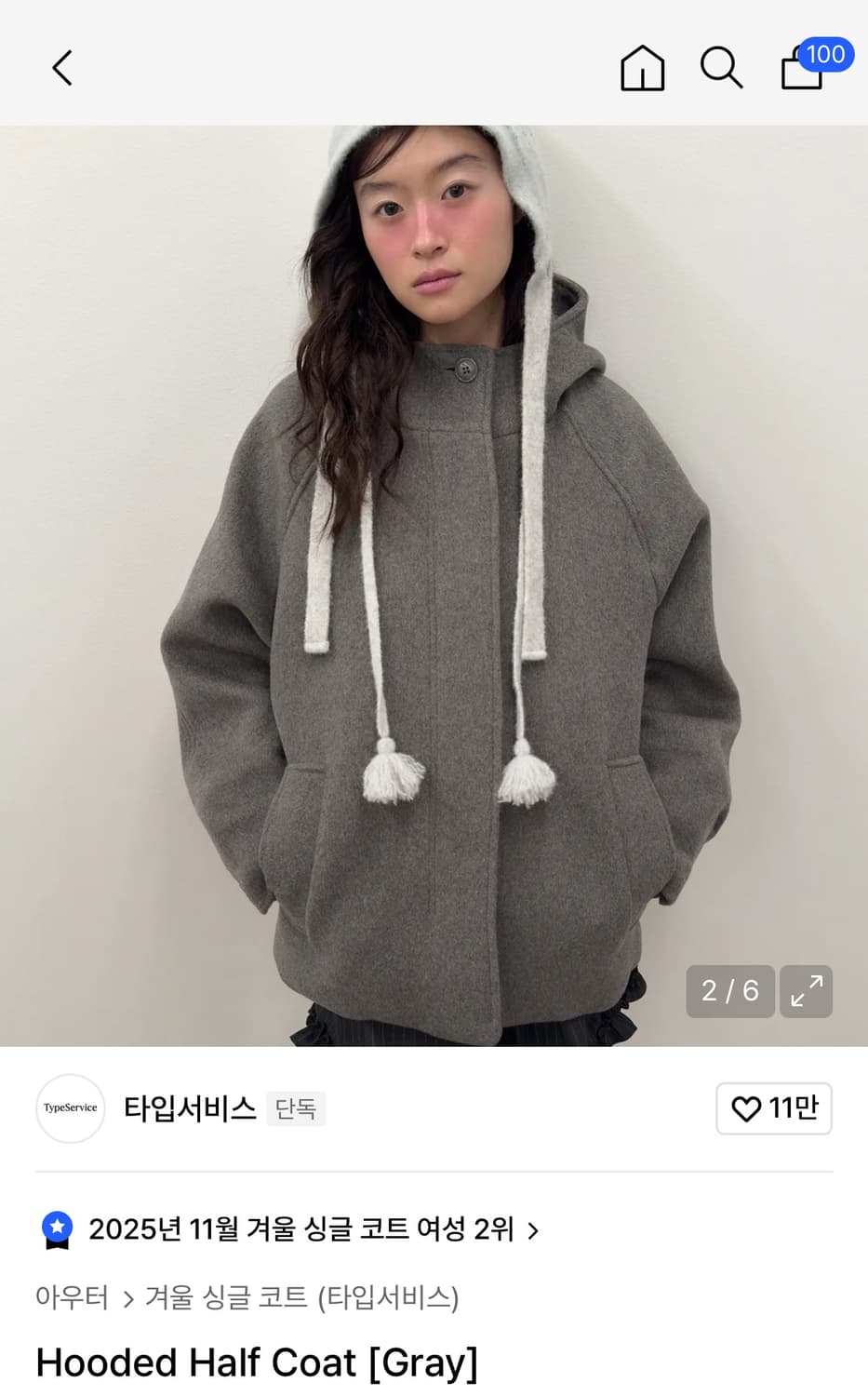Tap the 2 / 6 image counter

729,991
